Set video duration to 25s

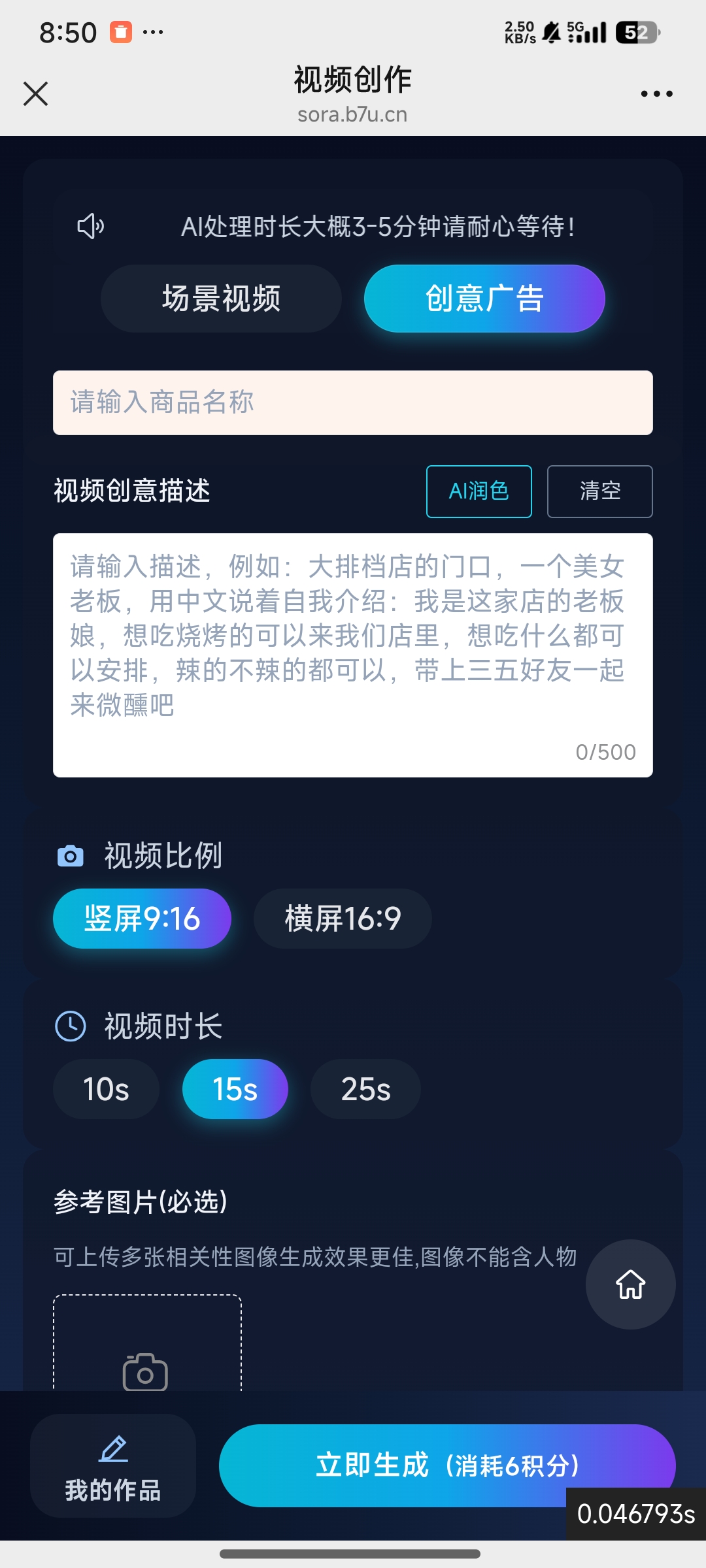(365, 1089)
